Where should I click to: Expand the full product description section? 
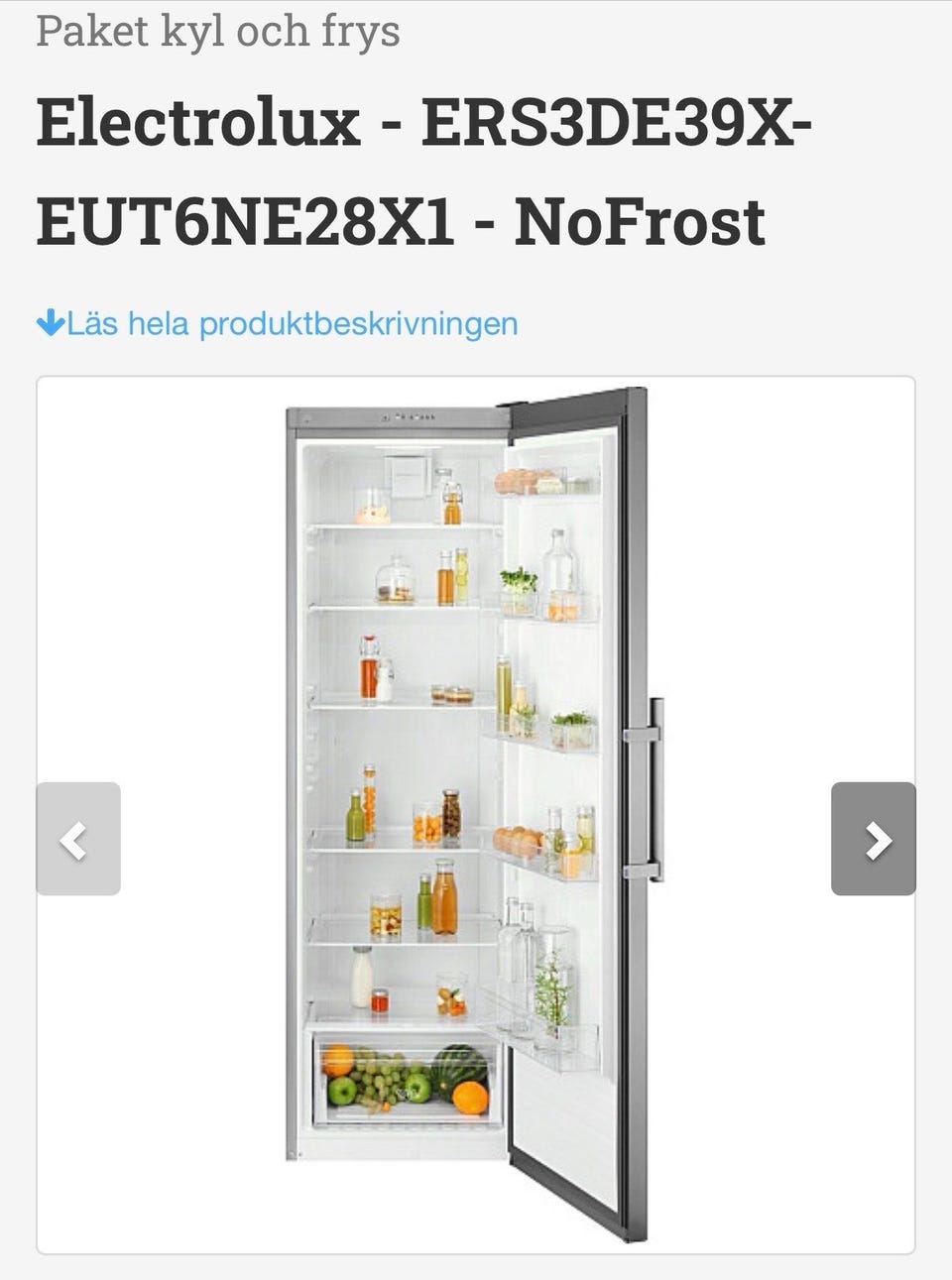tap(293, 321)
